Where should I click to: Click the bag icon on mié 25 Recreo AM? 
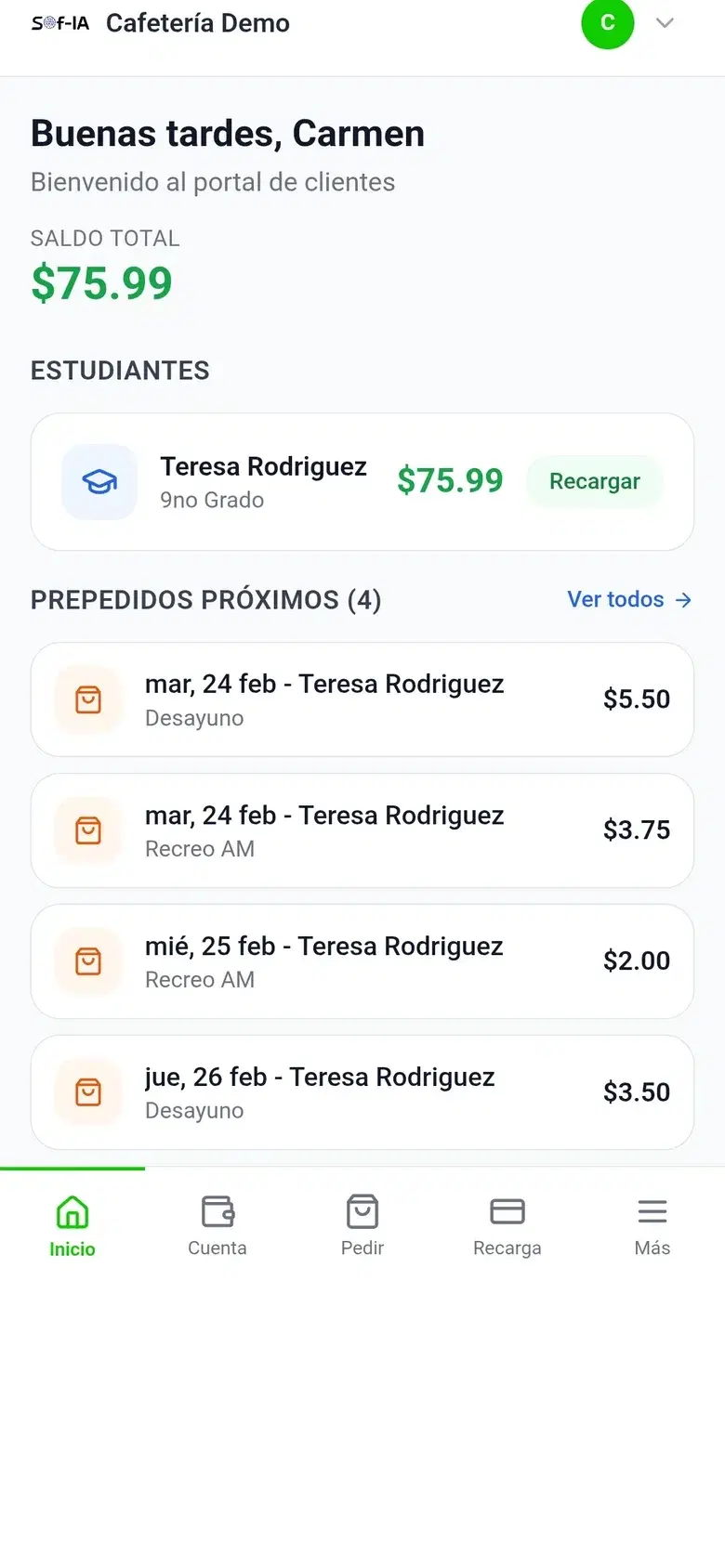pos(88,961)
